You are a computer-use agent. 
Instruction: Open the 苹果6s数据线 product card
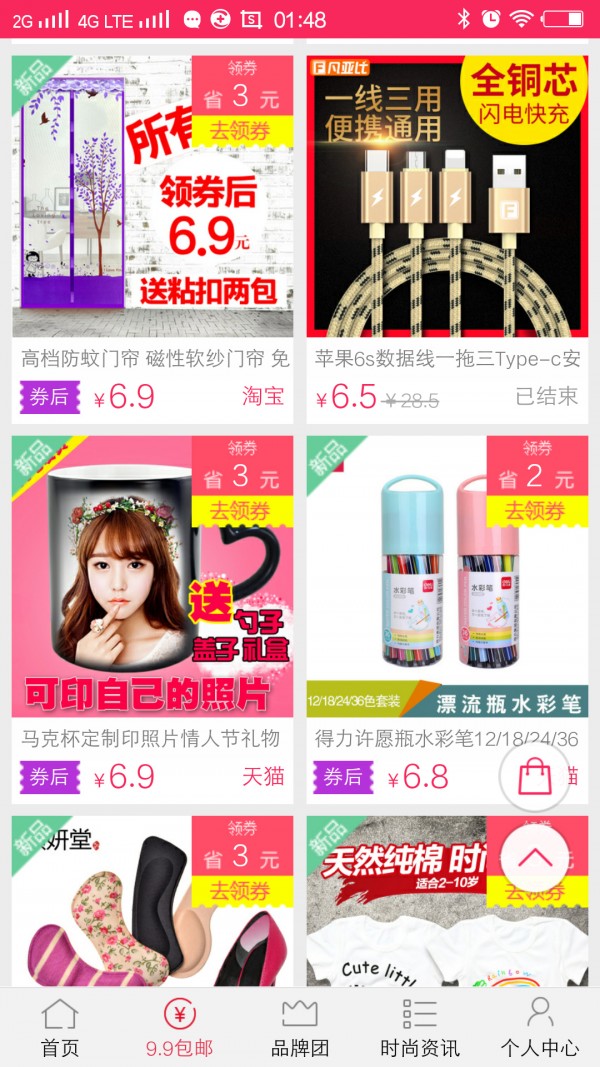click(447, 240)
